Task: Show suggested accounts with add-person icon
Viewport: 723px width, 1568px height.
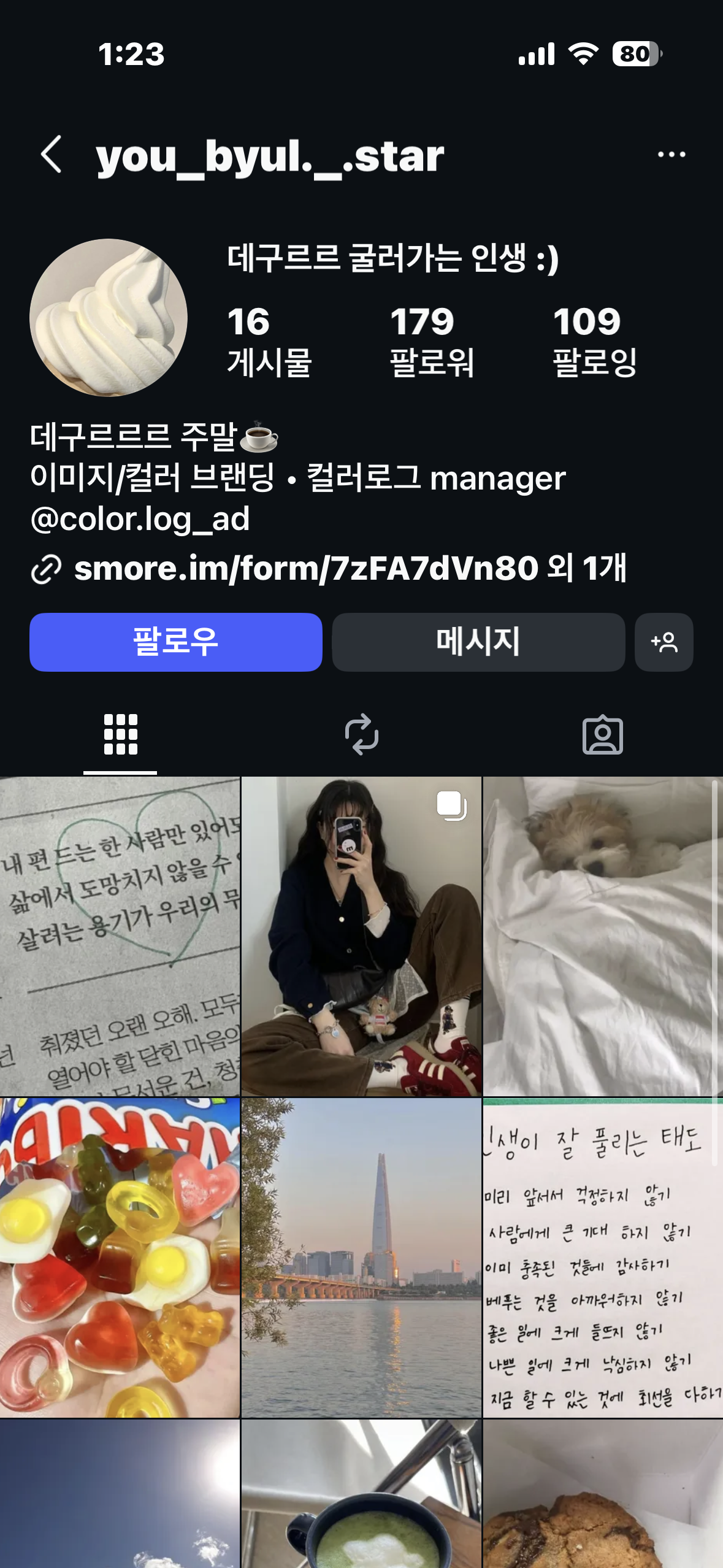Action: pos(664,642)
